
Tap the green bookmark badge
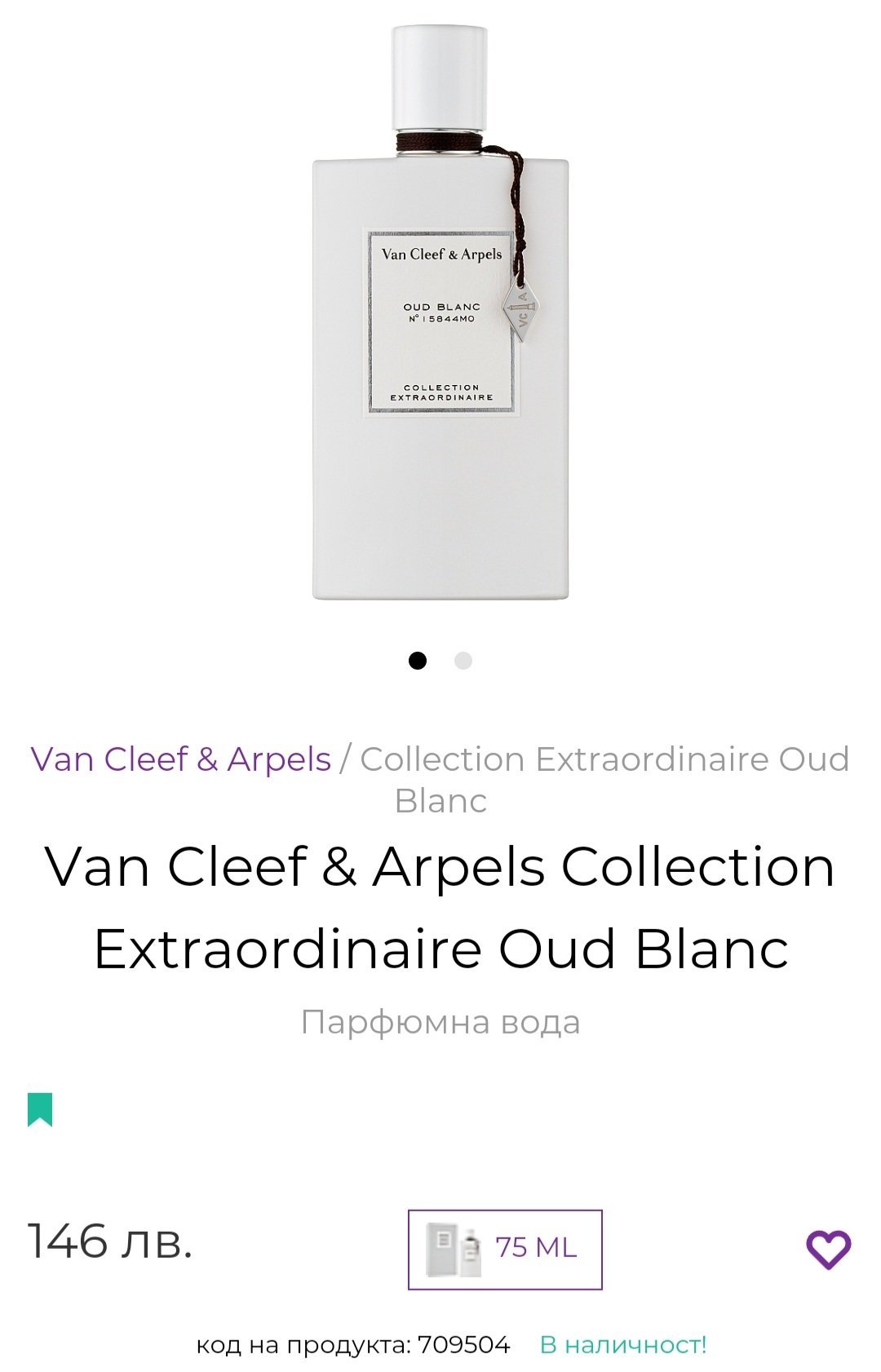click(x=40, y=1109)
